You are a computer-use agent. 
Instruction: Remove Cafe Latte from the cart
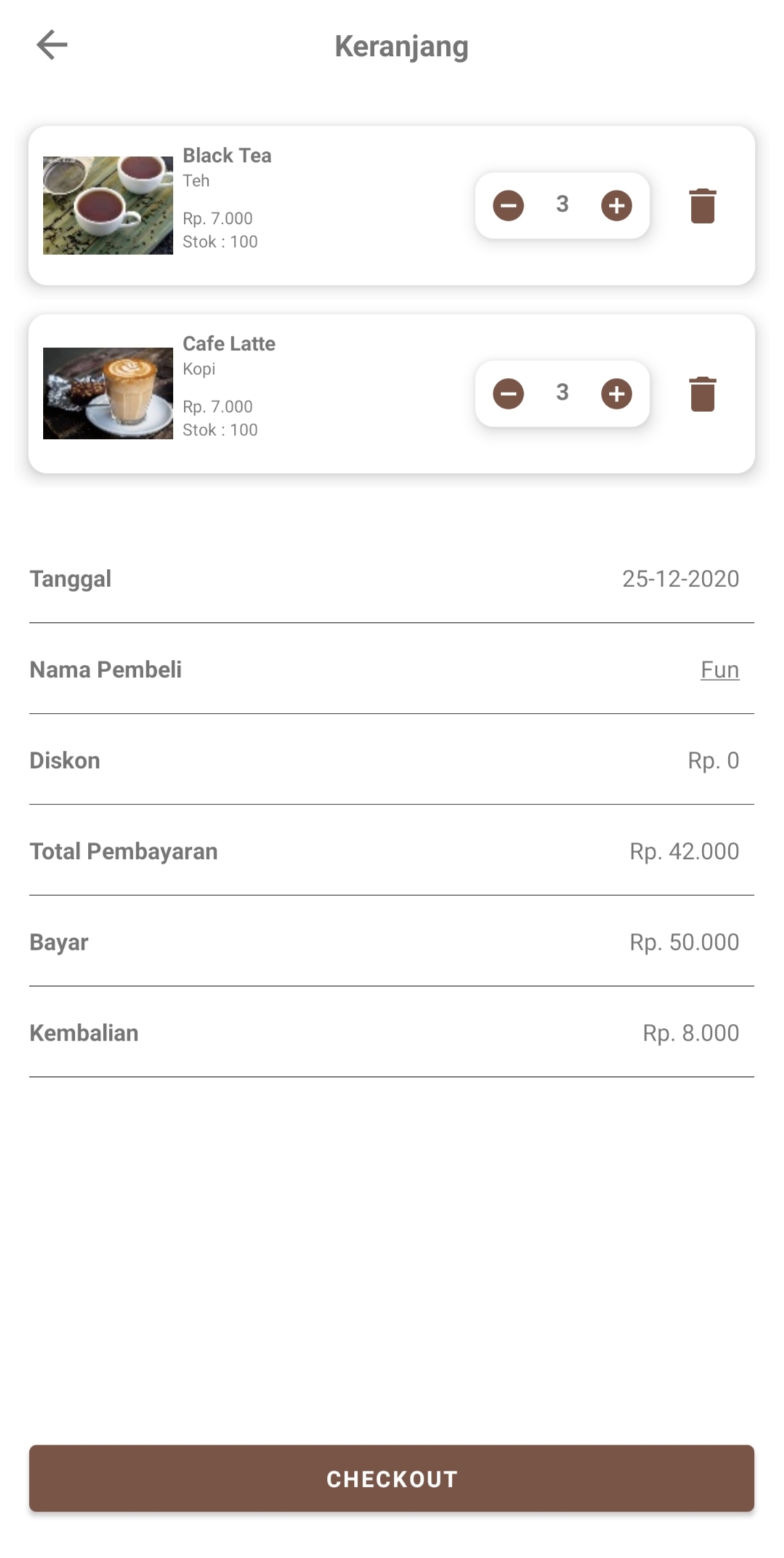pos(702,394)
